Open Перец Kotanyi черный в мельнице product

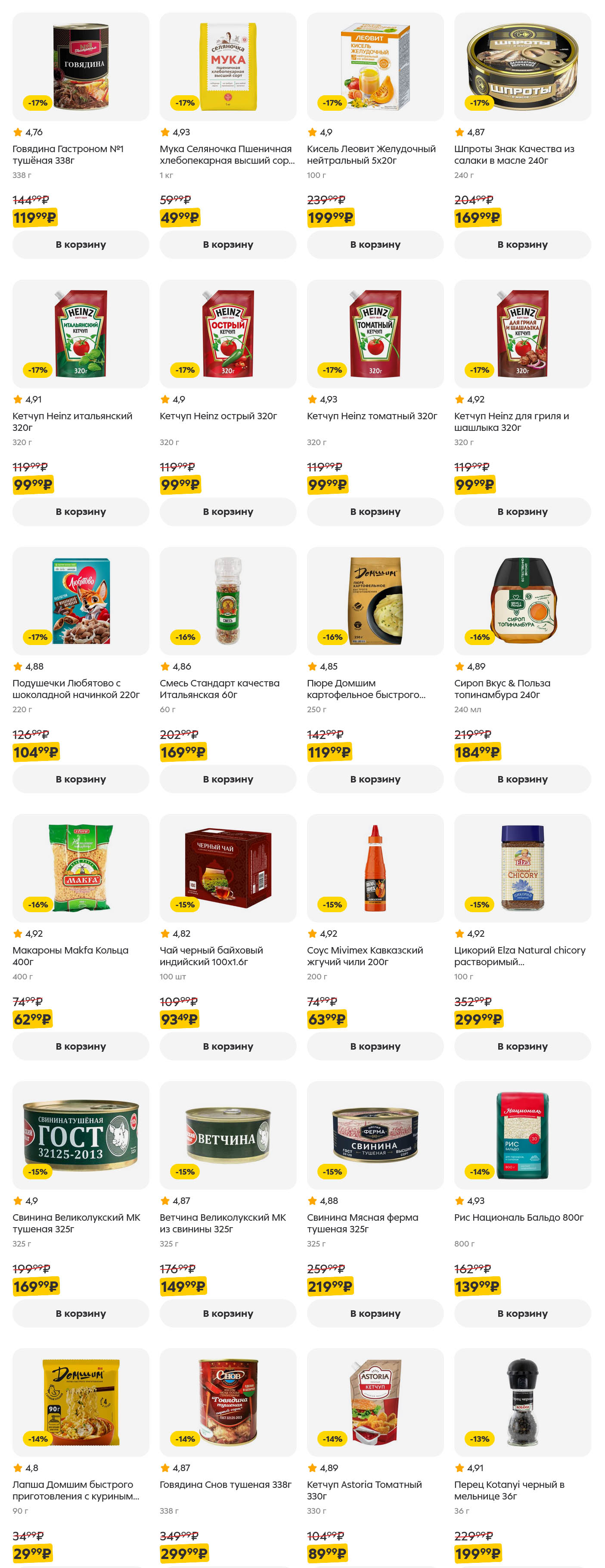(509, 1490)
